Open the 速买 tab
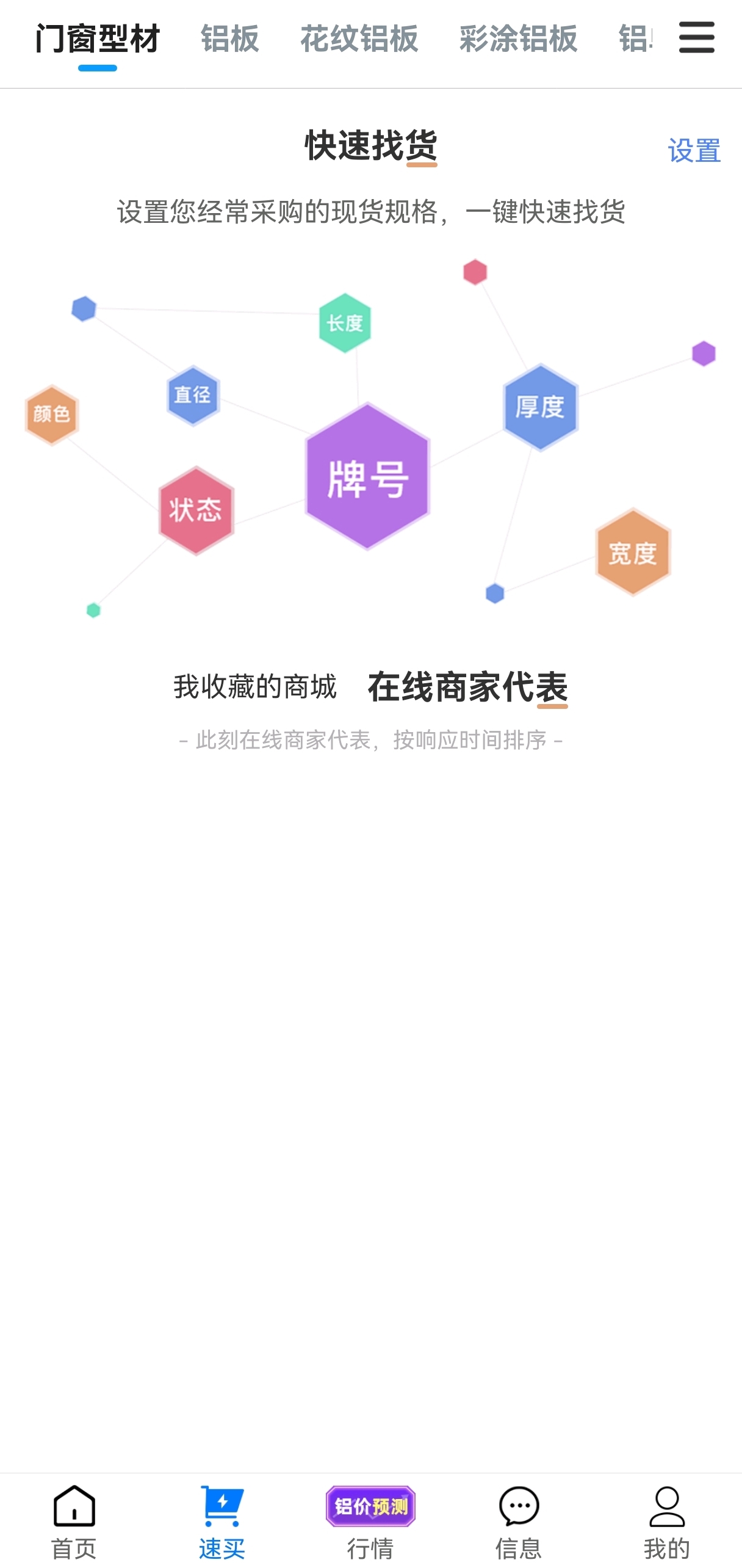742x1568 pixels. click(x=222, y=1522)
